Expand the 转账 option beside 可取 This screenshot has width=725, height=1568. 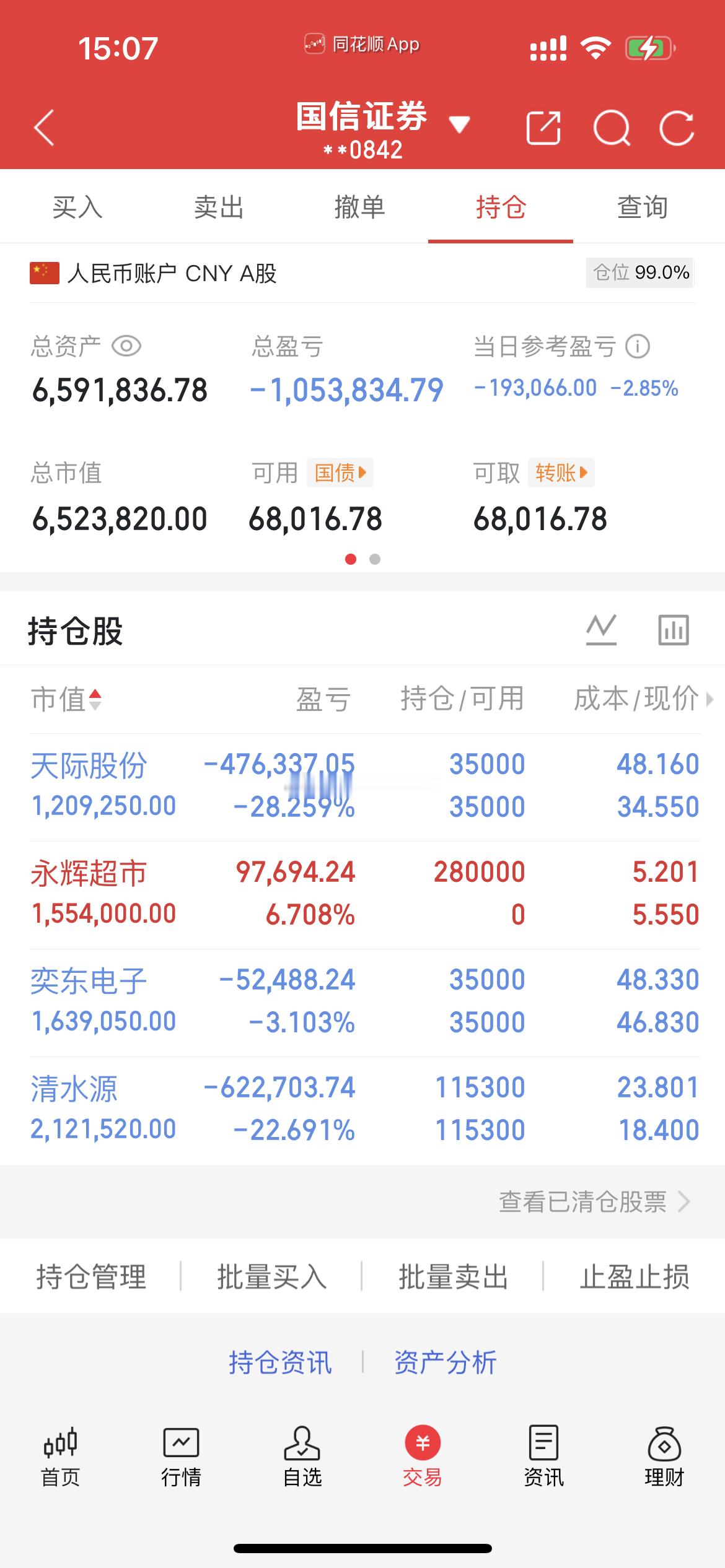click(x=561, y=473)
